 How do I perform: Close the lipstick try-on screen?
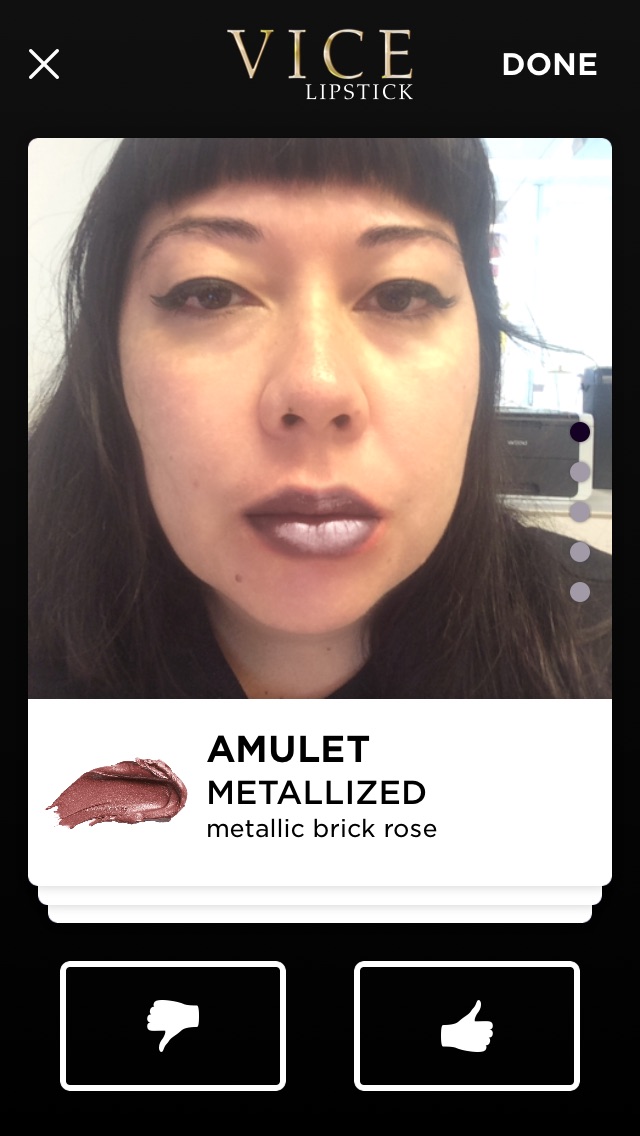click(x=43, y=64)
